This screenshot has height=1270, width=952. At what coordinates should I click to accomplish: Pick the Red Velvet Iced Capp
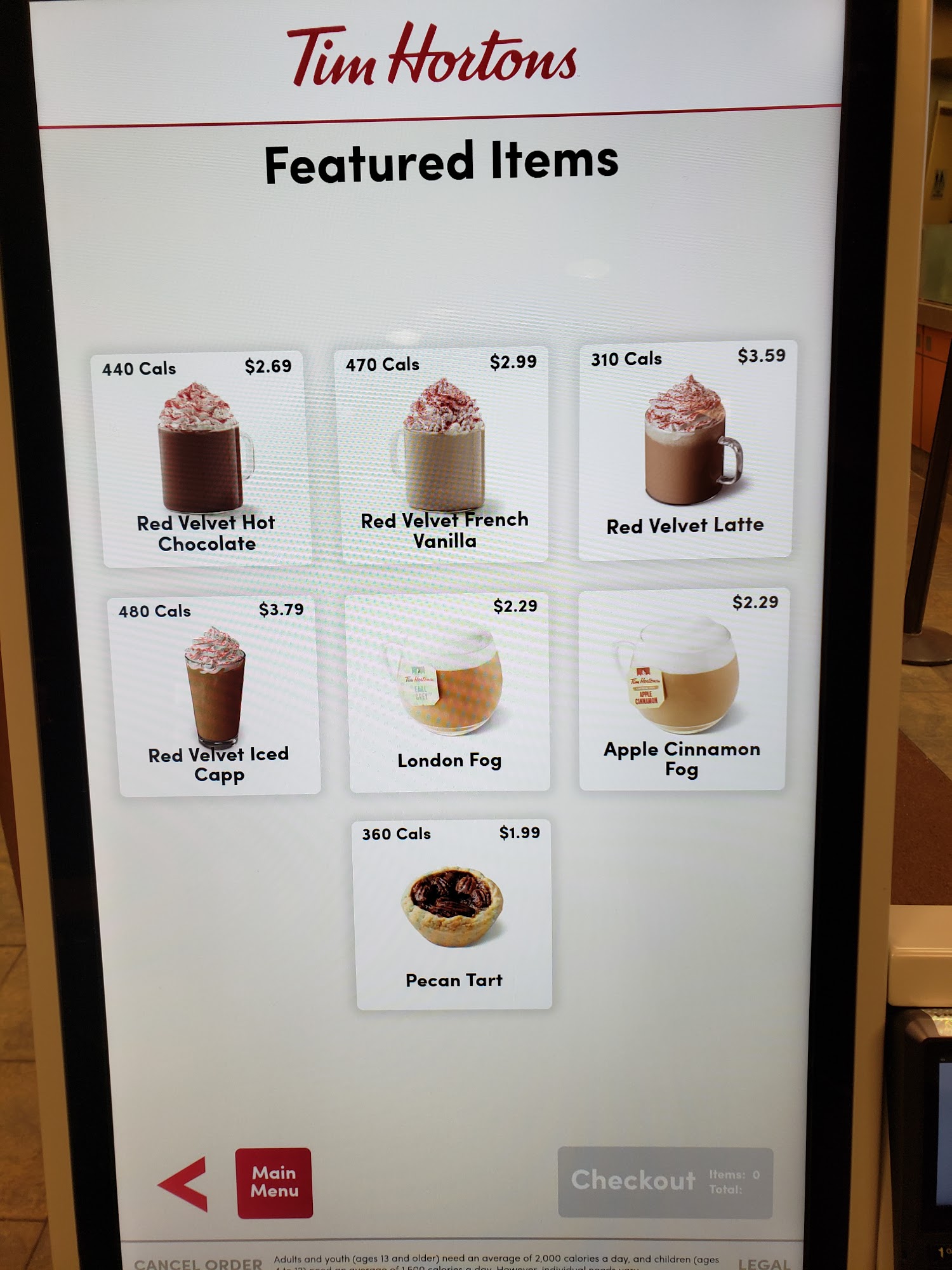pyautogui.click(x=216, y=695)
